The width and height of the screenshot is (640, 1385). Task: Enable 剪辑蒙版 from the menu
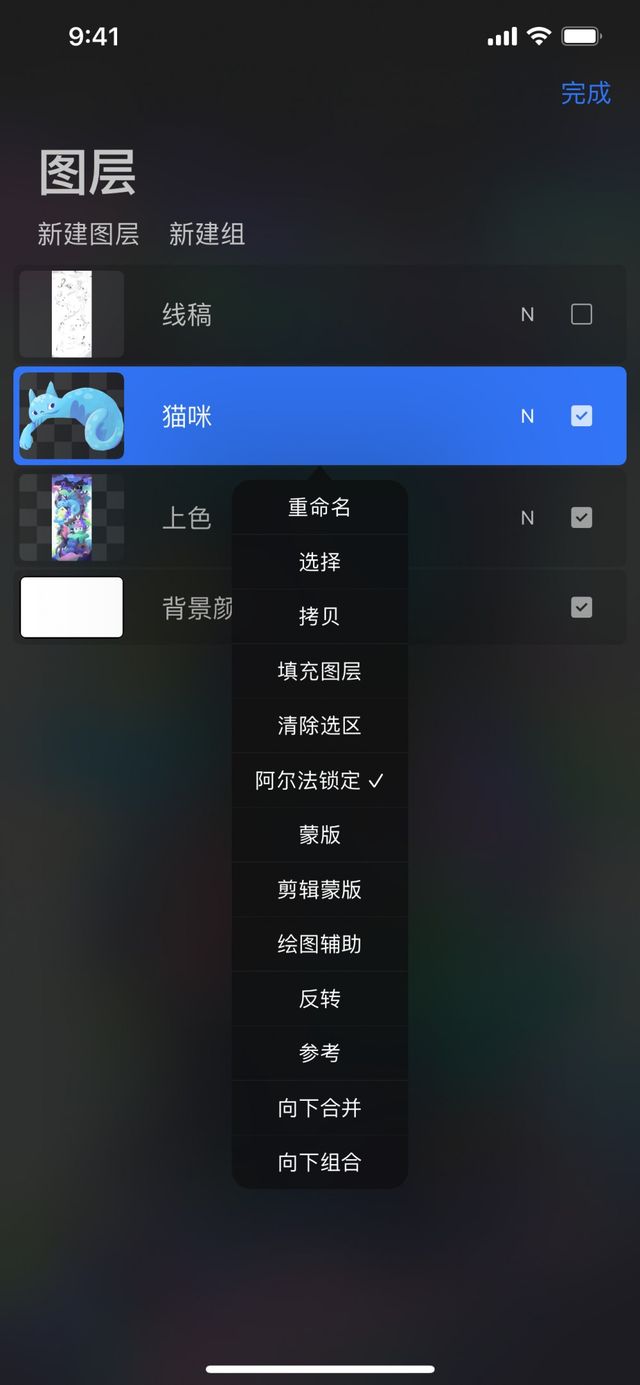click(x=320, y=890)
